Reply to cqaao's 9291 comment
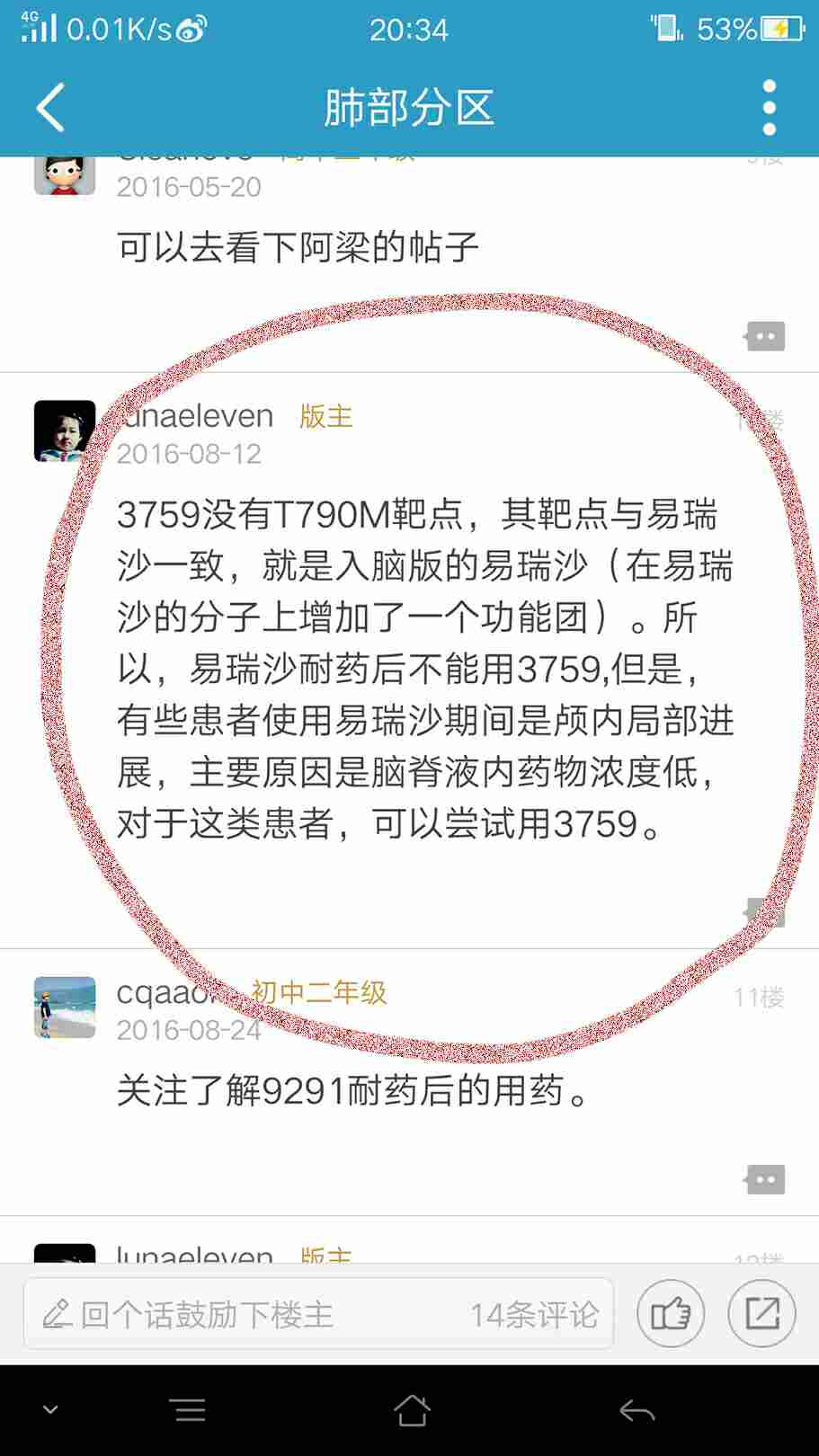The height and width of the screenshot is (1456, 819). (765, 1179)
